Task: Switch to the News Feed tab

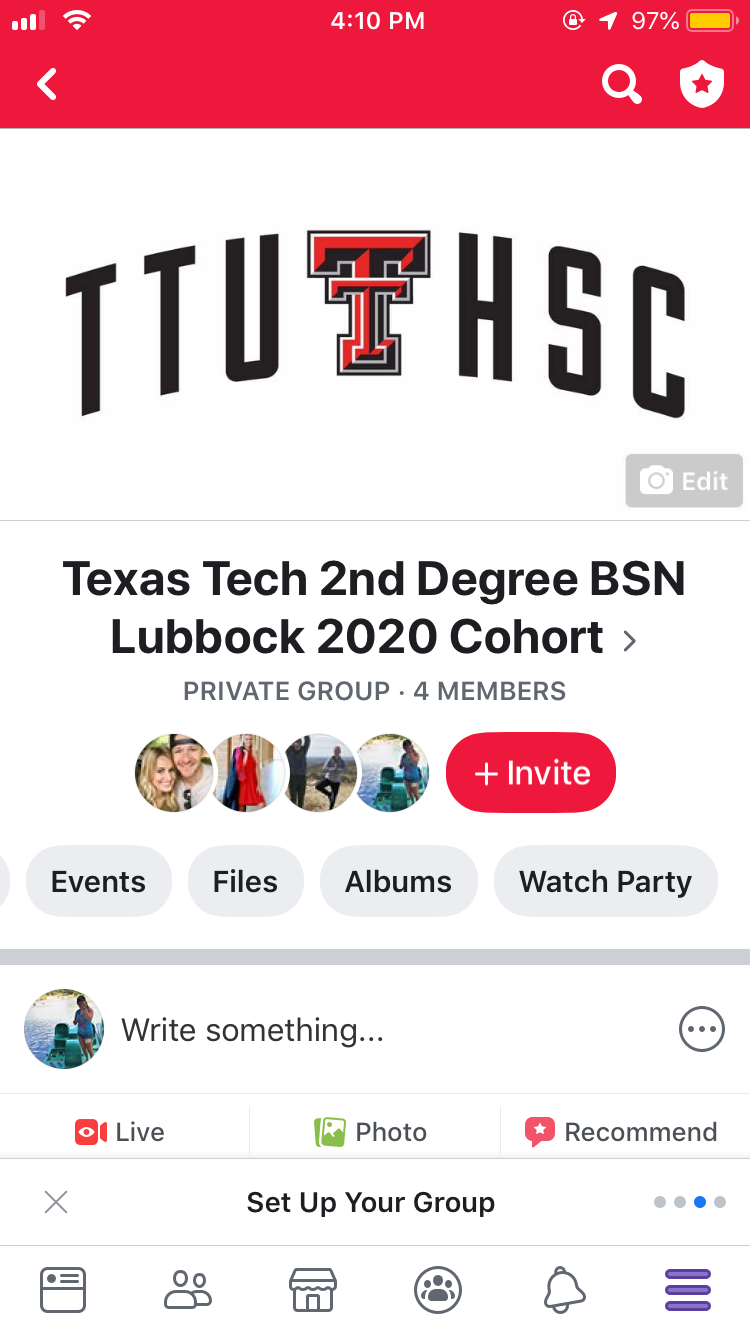Action: 63,1290
